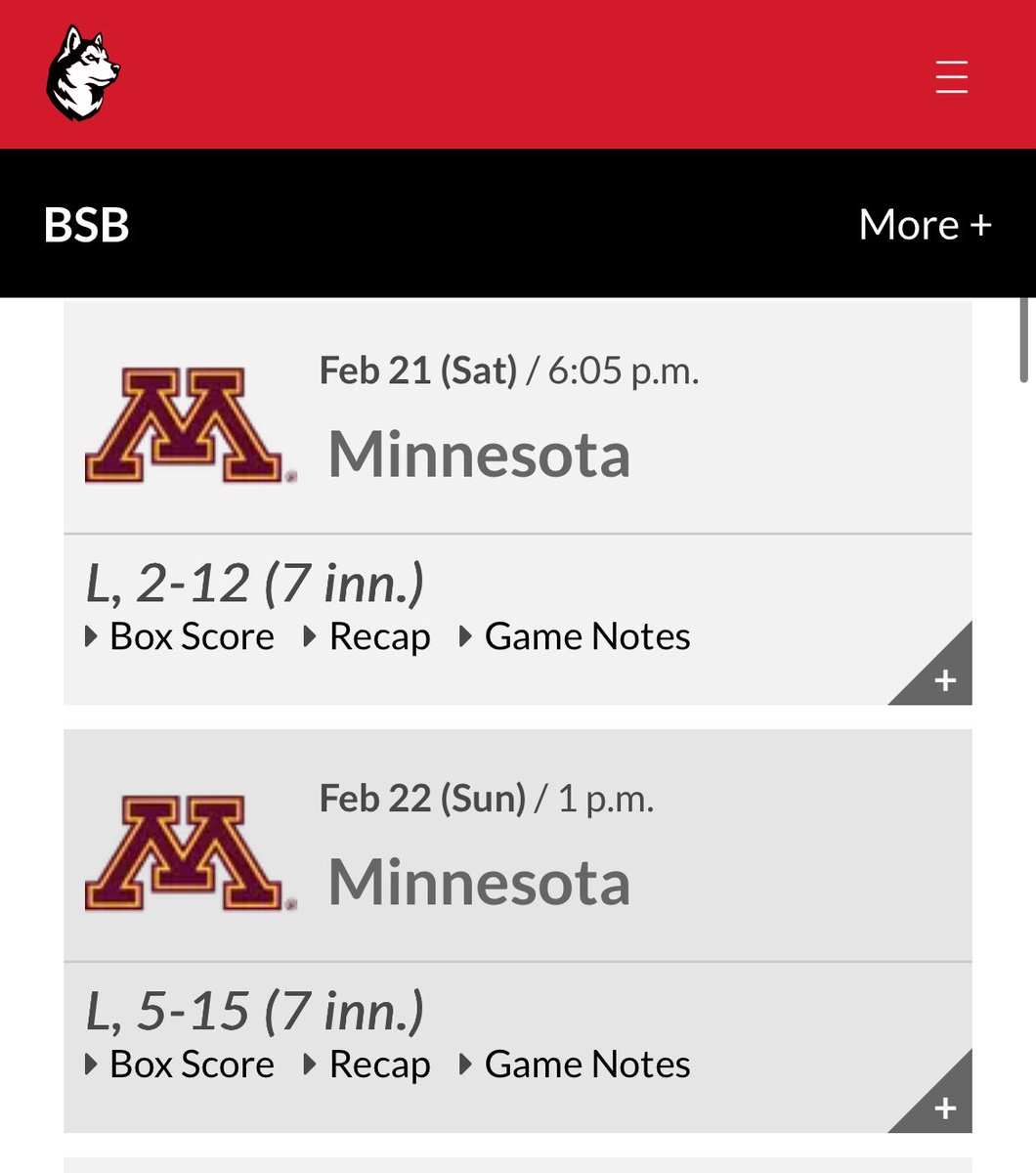
Task: Expand the More + baseball menu
Action: click(925, 225)
